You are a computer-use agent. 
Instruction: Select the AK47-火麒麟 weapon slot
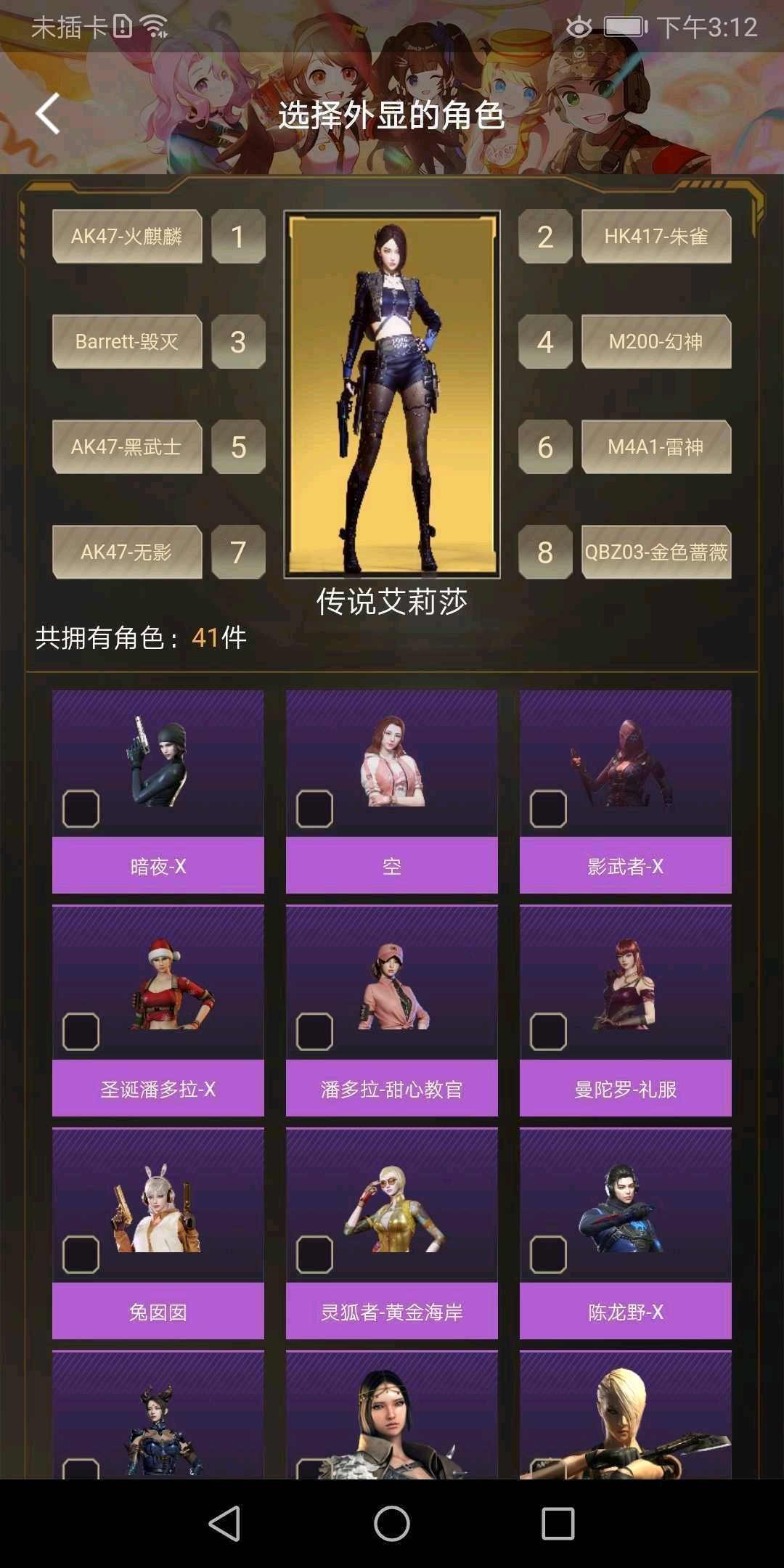pyautogui.click(x=127, y=237)
